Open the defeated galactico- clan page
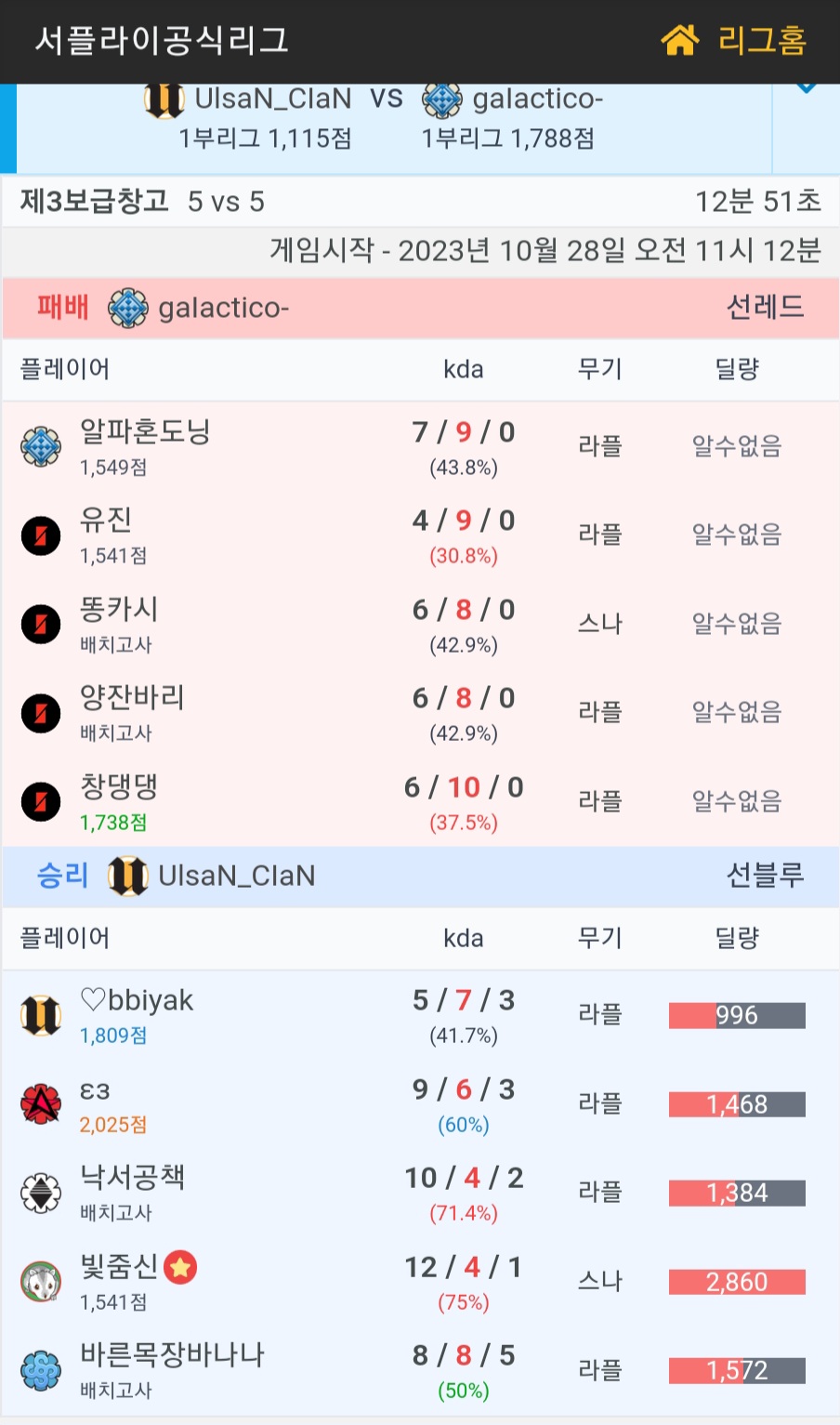This screenshot has width=840, height=1425. (x=223, y=308)
